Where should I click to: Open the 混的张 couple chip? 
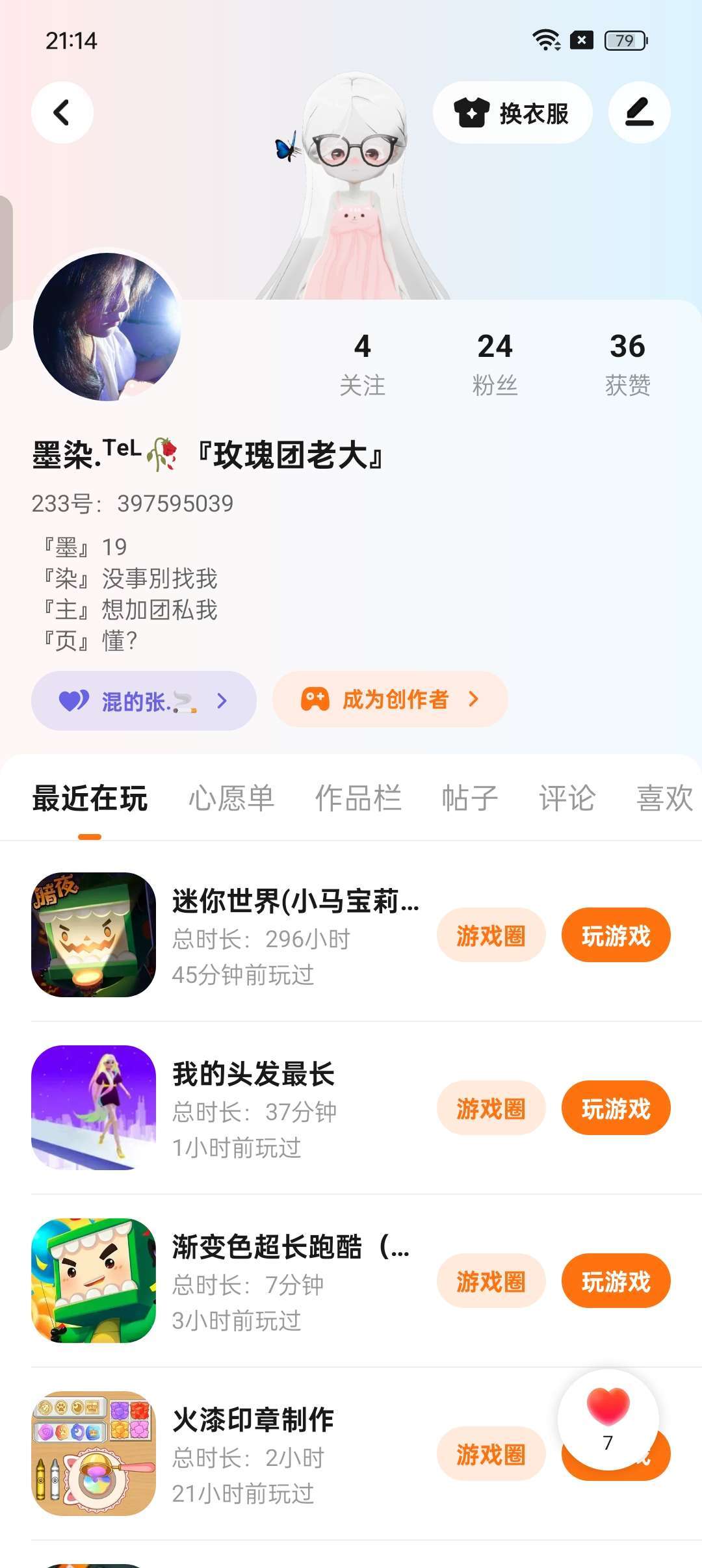144,701
